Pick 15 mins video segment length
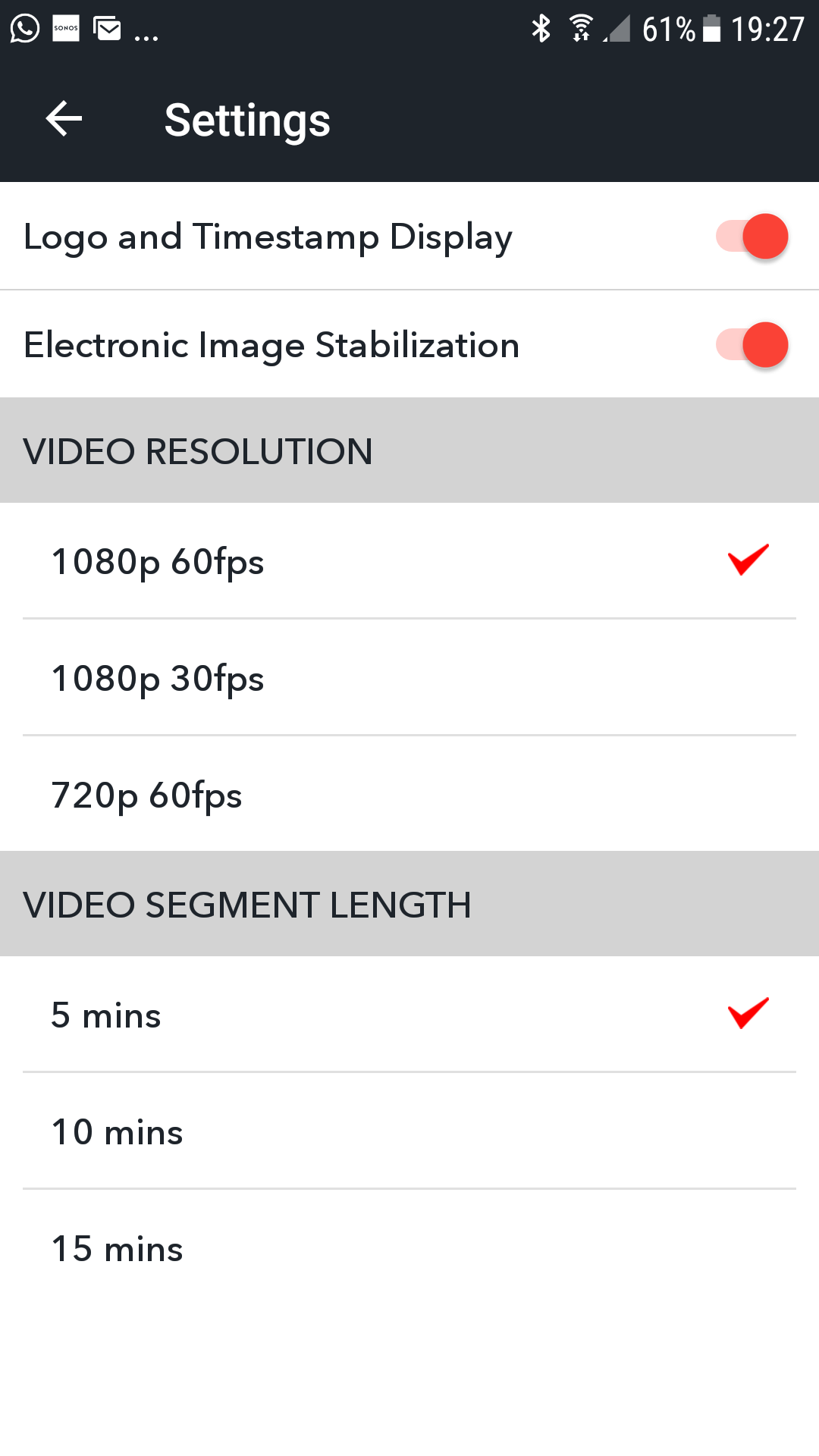 (409, 1248)
